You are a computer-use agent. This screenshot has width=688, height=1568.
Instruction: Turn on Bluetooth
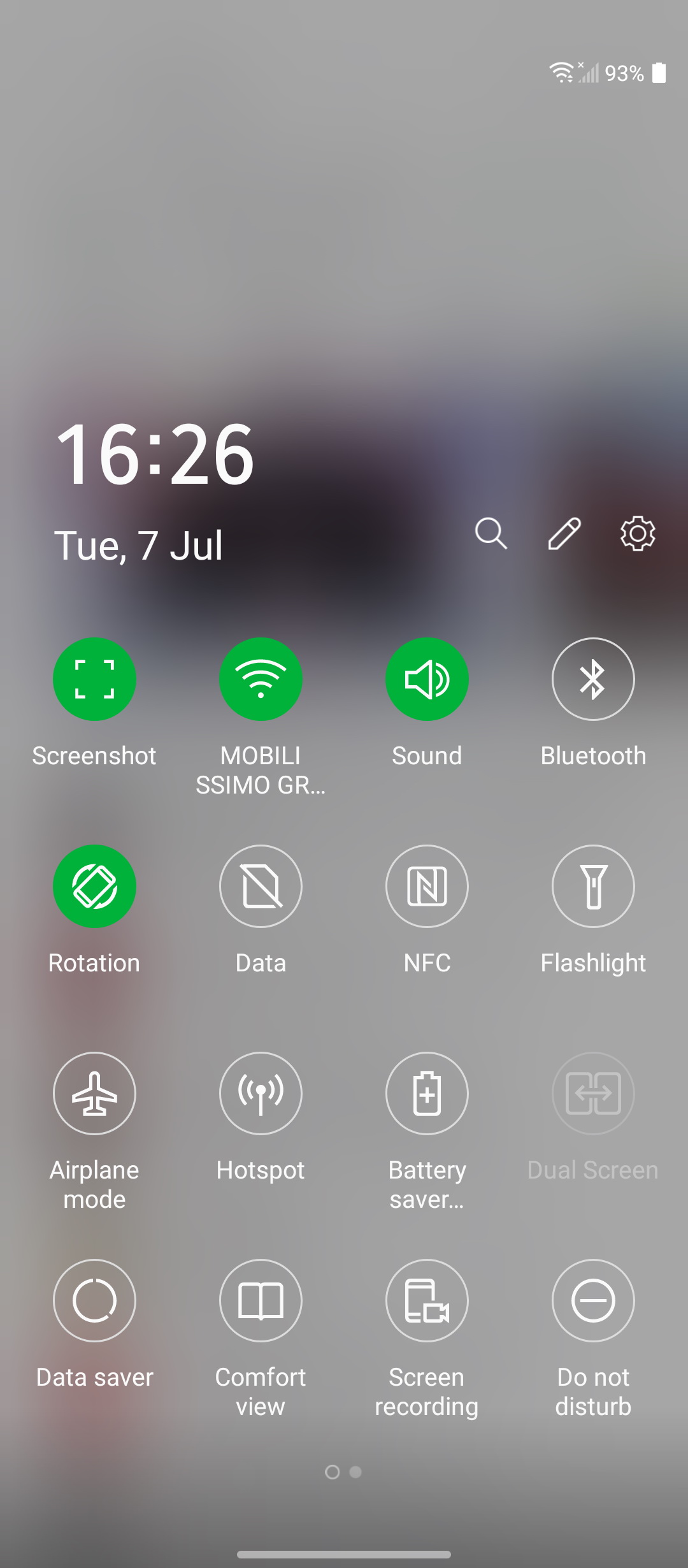coord(593,679)
